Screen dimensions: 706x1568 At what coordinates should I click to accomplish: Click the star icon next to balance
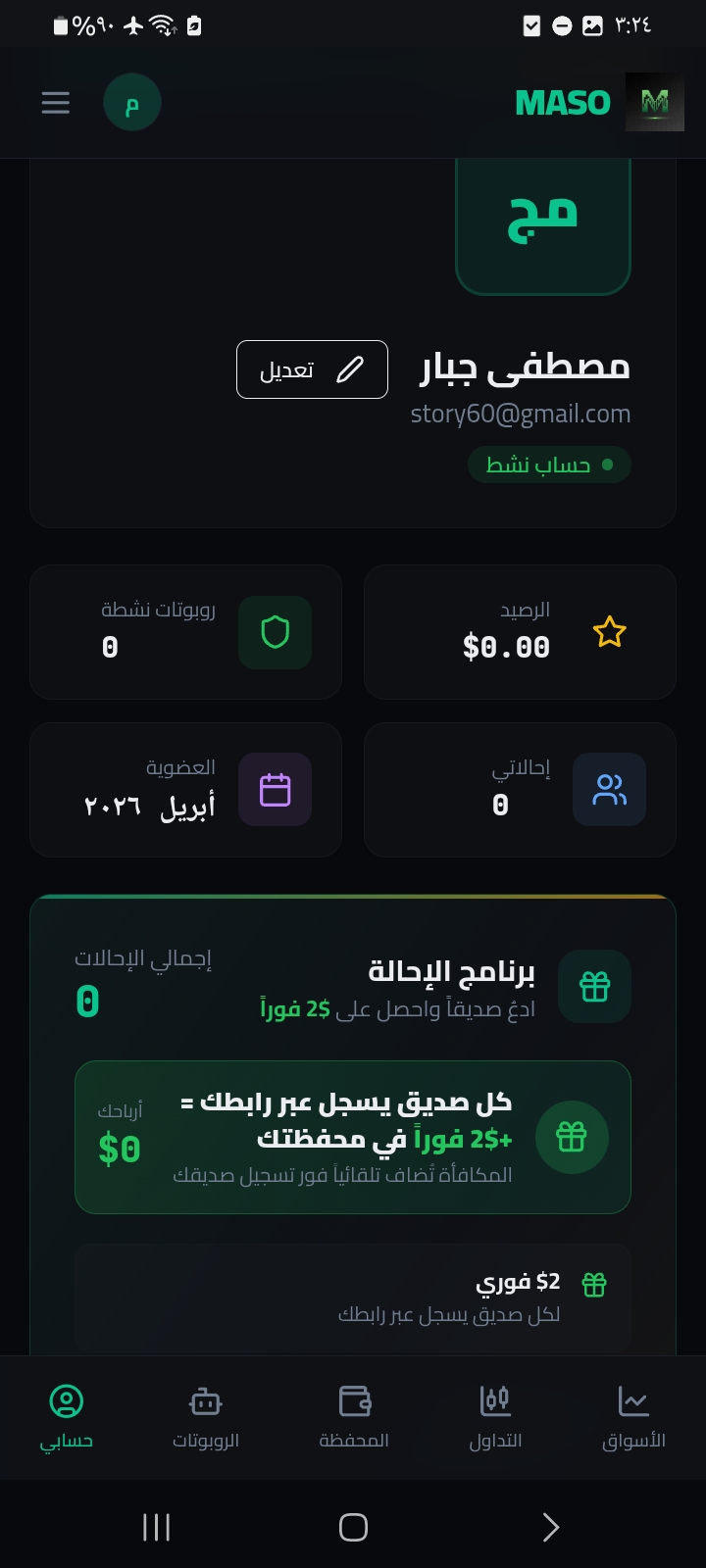click(x=610, y=632)
